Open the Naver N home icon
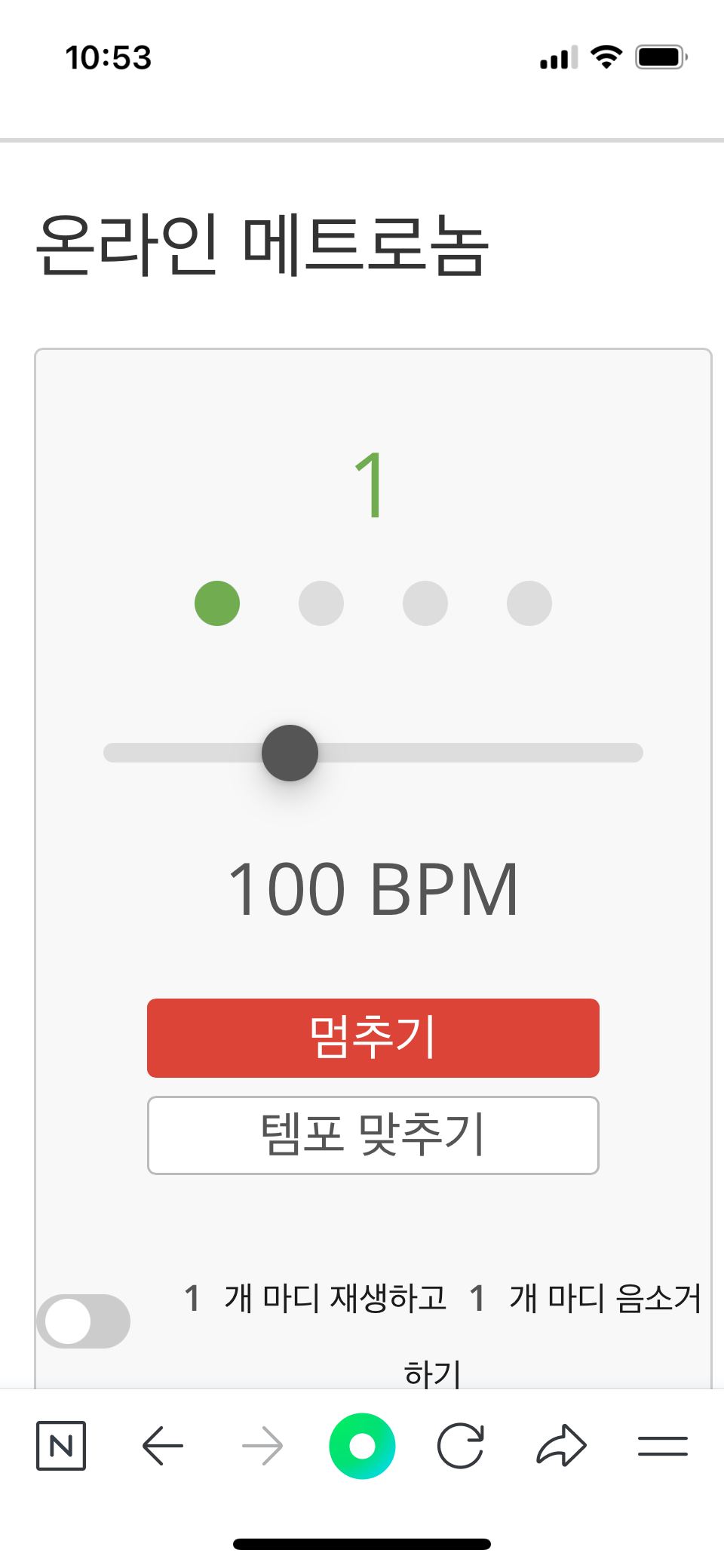724x1568 pixels. (x=61, y=1446)
